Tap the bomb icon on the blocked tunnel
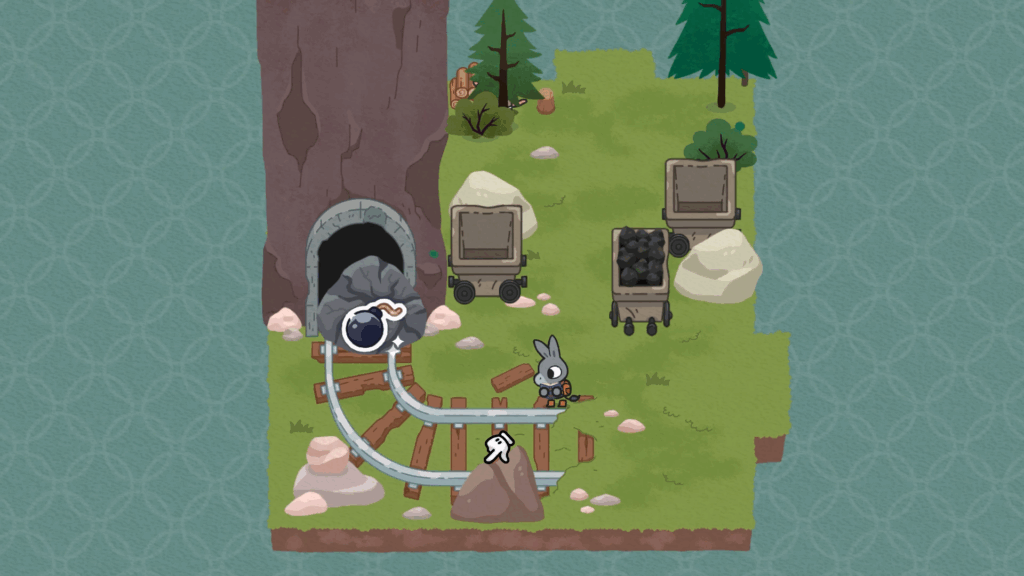This screenshot has height=576, width=1024. tap(366, 328)
